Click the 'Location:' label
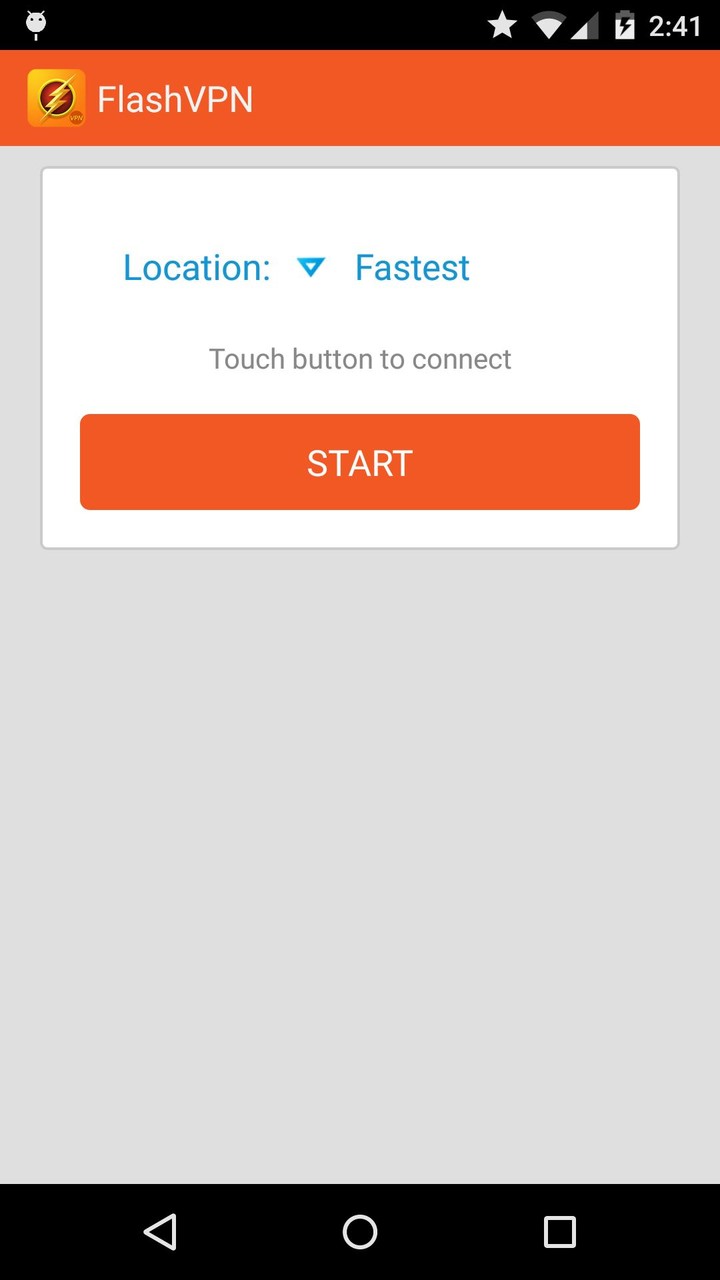Screen dimensions: 720x1280 click(196, 267)
